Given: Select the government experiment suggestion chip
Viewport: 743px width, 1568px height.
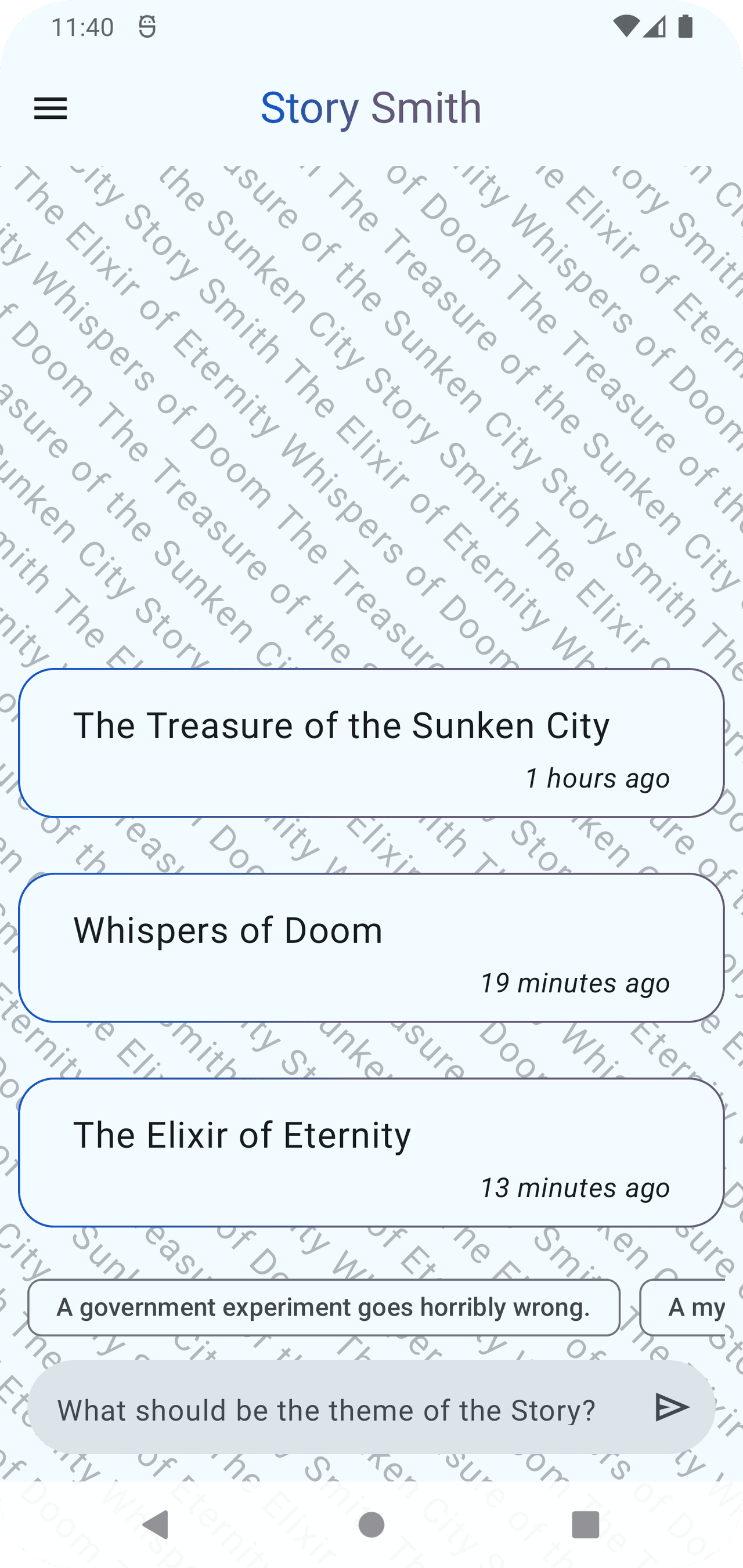Looking at the screenshot, I should pyautogui.click(x=323, y=1307).
